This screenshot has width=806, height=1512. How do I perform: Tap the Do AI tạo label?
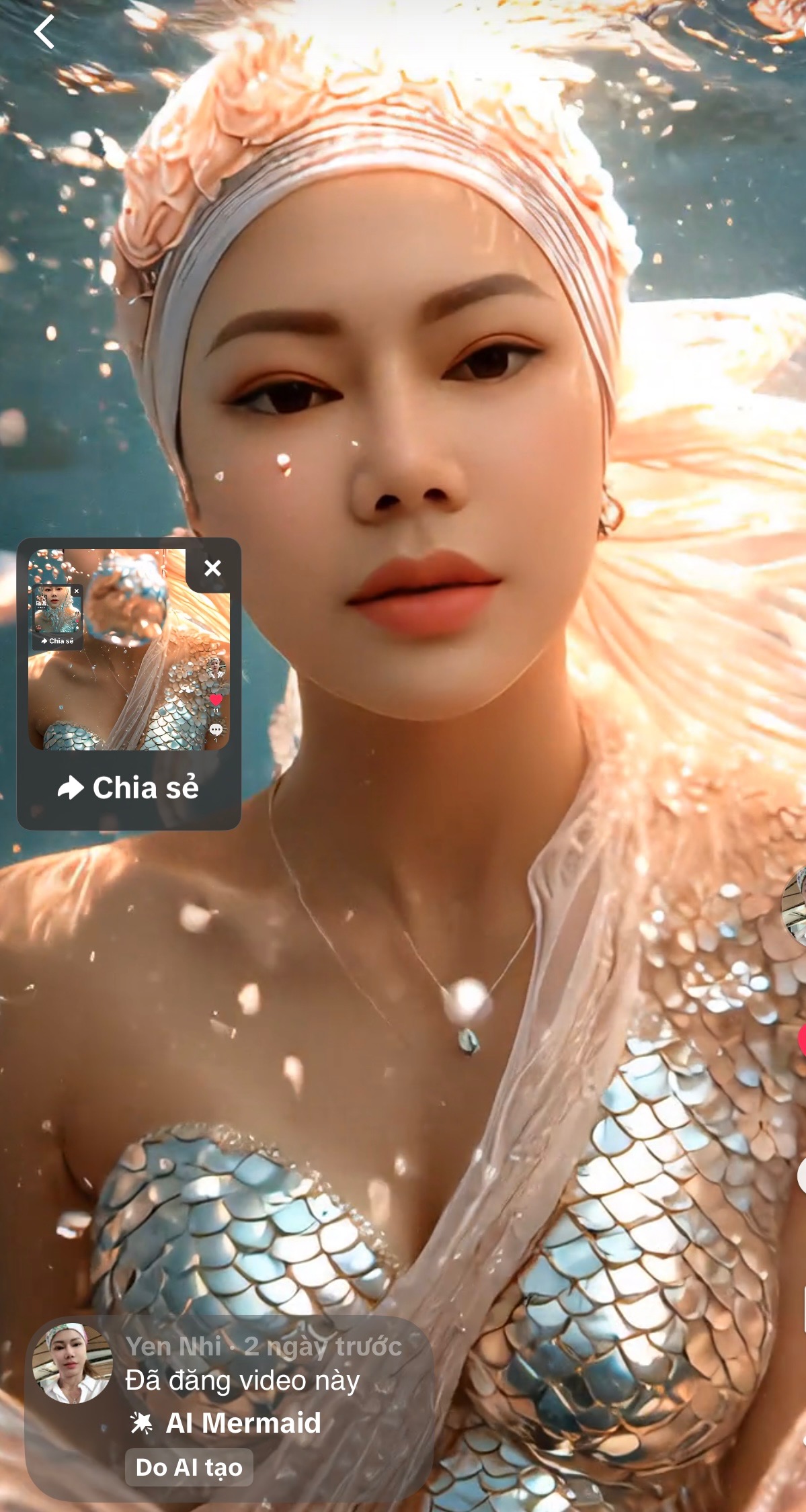pyautogui.click(x=189, y=1467)
